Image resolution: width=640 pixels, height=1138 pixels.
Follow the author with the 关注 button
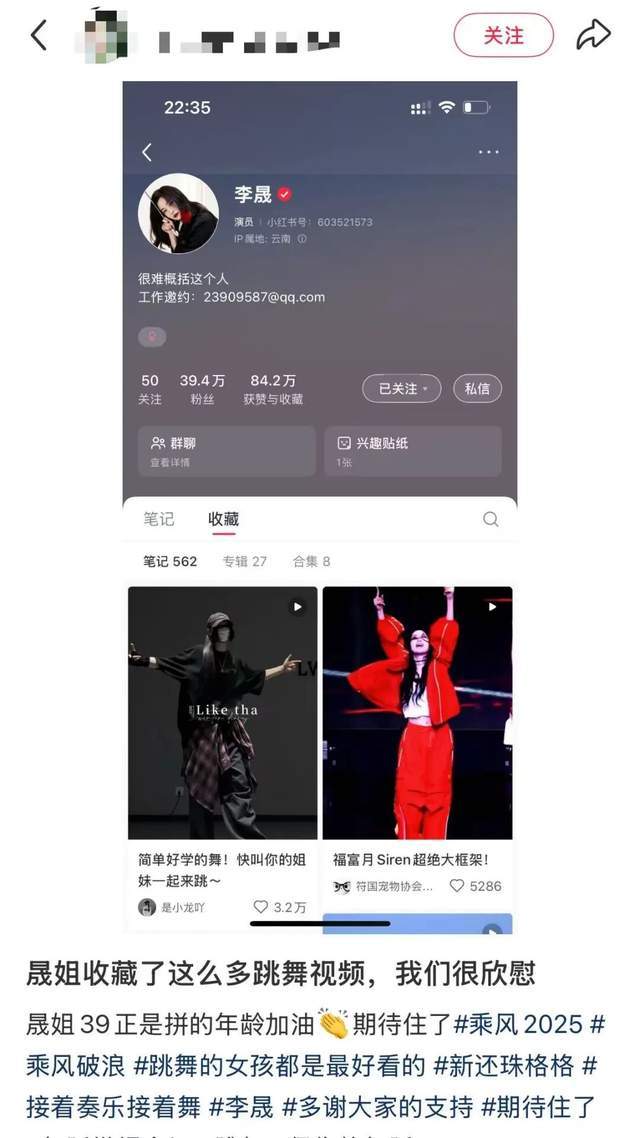[x=503, y=36]
